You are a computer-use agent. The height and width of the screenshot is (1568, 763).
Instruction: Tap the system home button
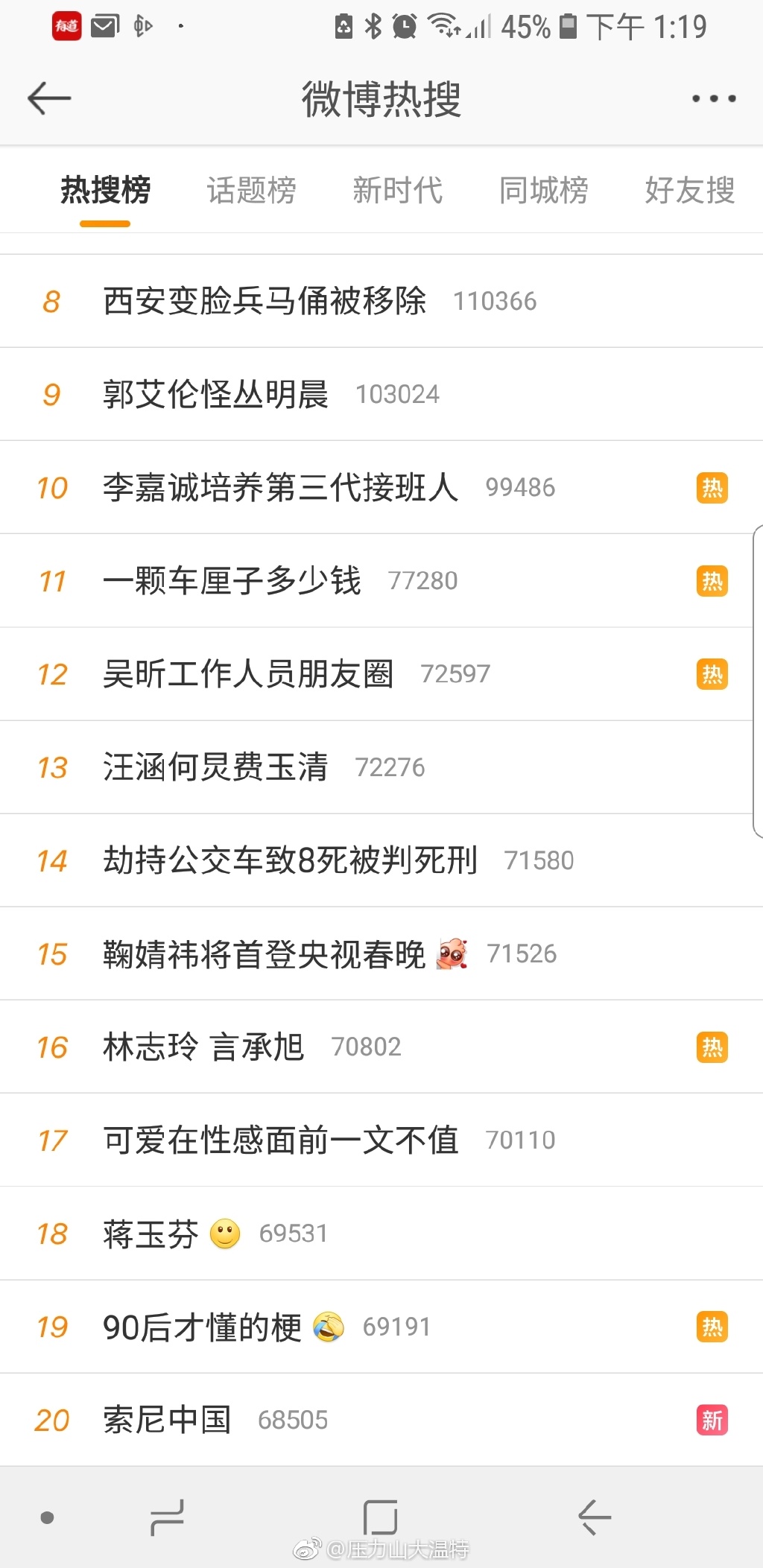point(380,1517)
